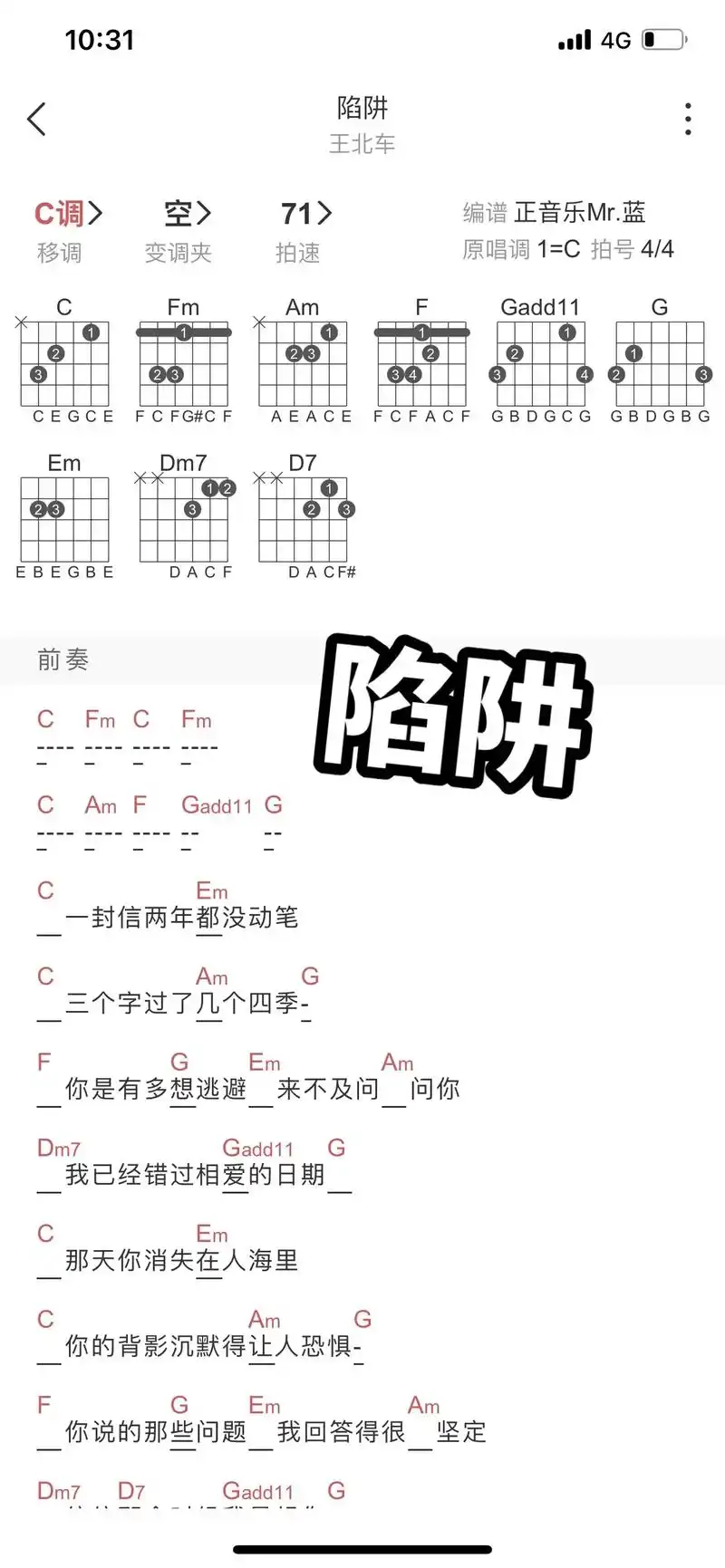Tap the 前奏 (intro) section label
Viewport: 725px width, 1568px height.
click(62, 660)
